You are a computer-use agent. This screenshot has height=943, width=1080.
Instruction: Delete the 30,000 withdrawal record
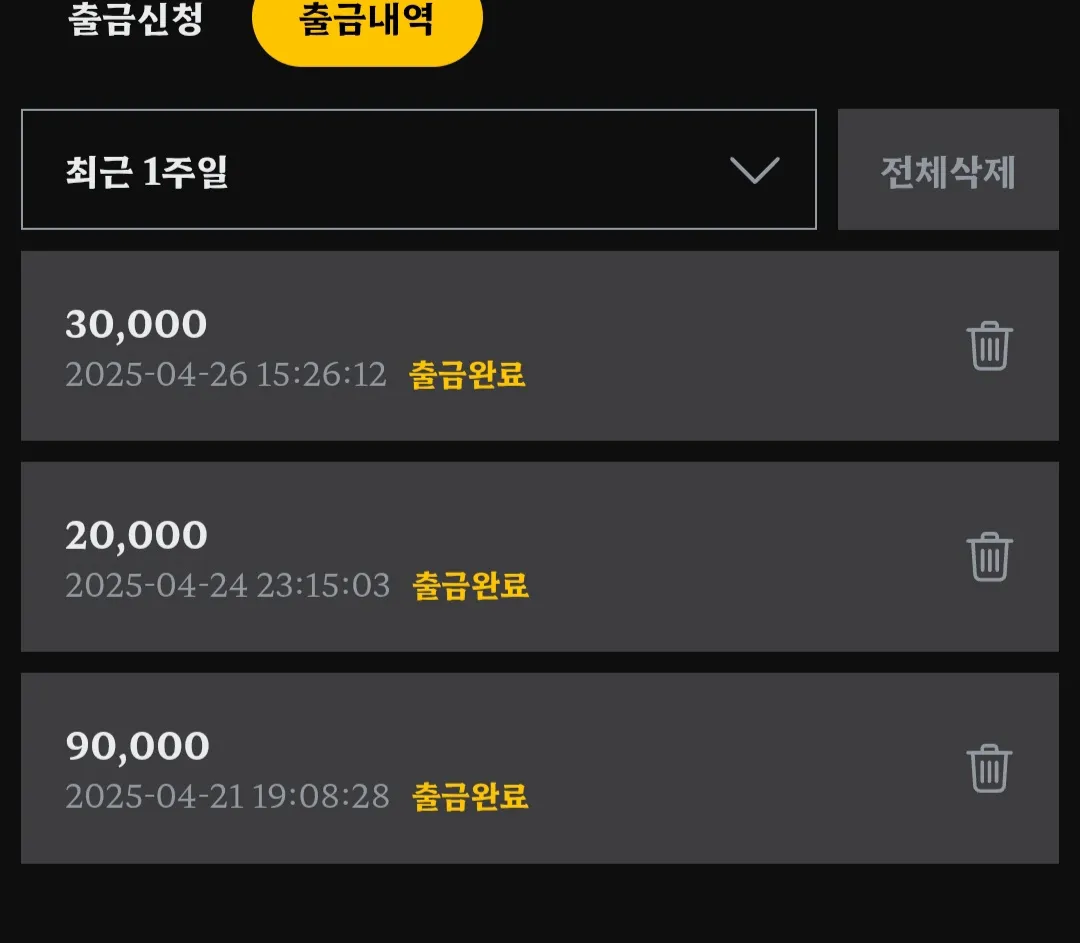click(989, 346)
